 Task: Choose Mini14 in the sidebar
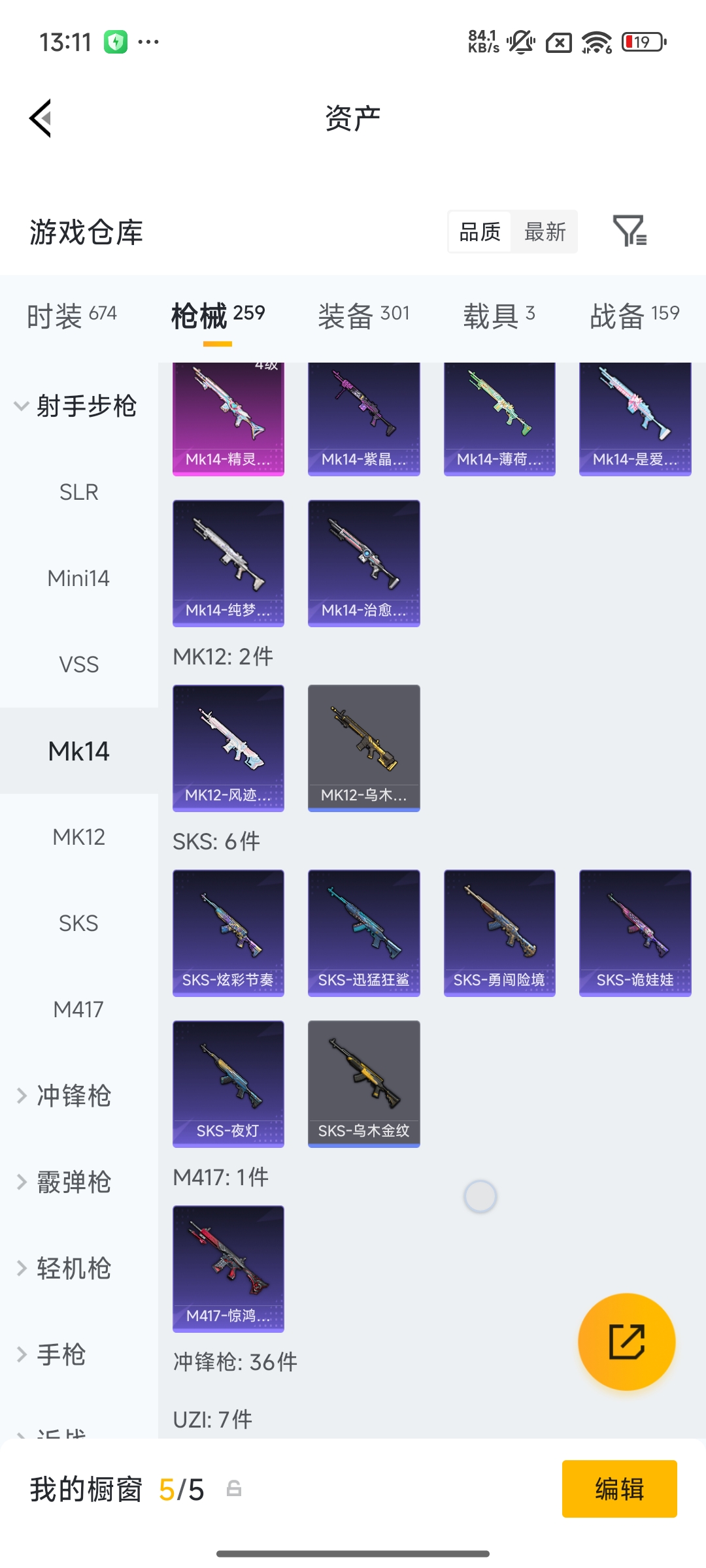click(x=78, y=578)
